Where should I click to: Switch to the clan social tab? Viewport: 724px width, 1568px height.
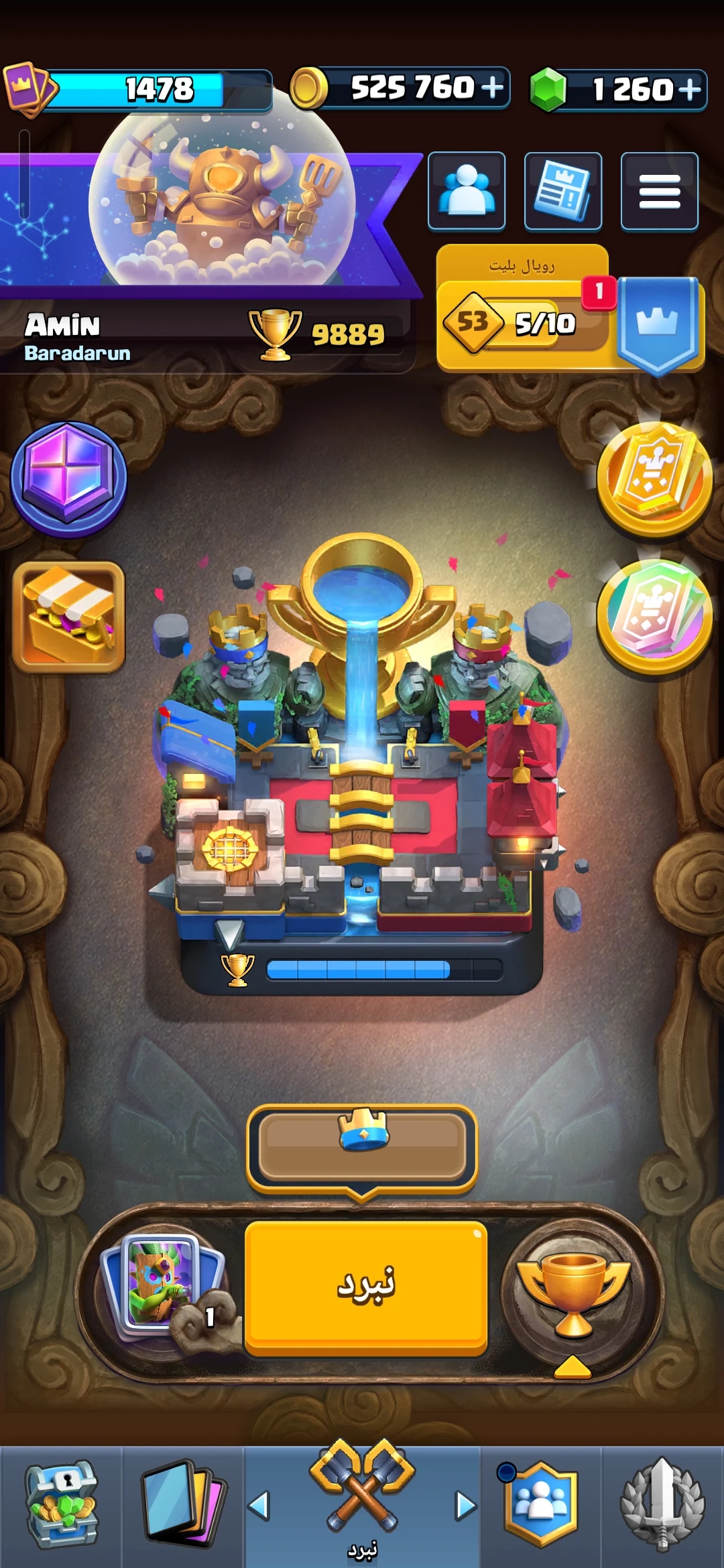541,1506
